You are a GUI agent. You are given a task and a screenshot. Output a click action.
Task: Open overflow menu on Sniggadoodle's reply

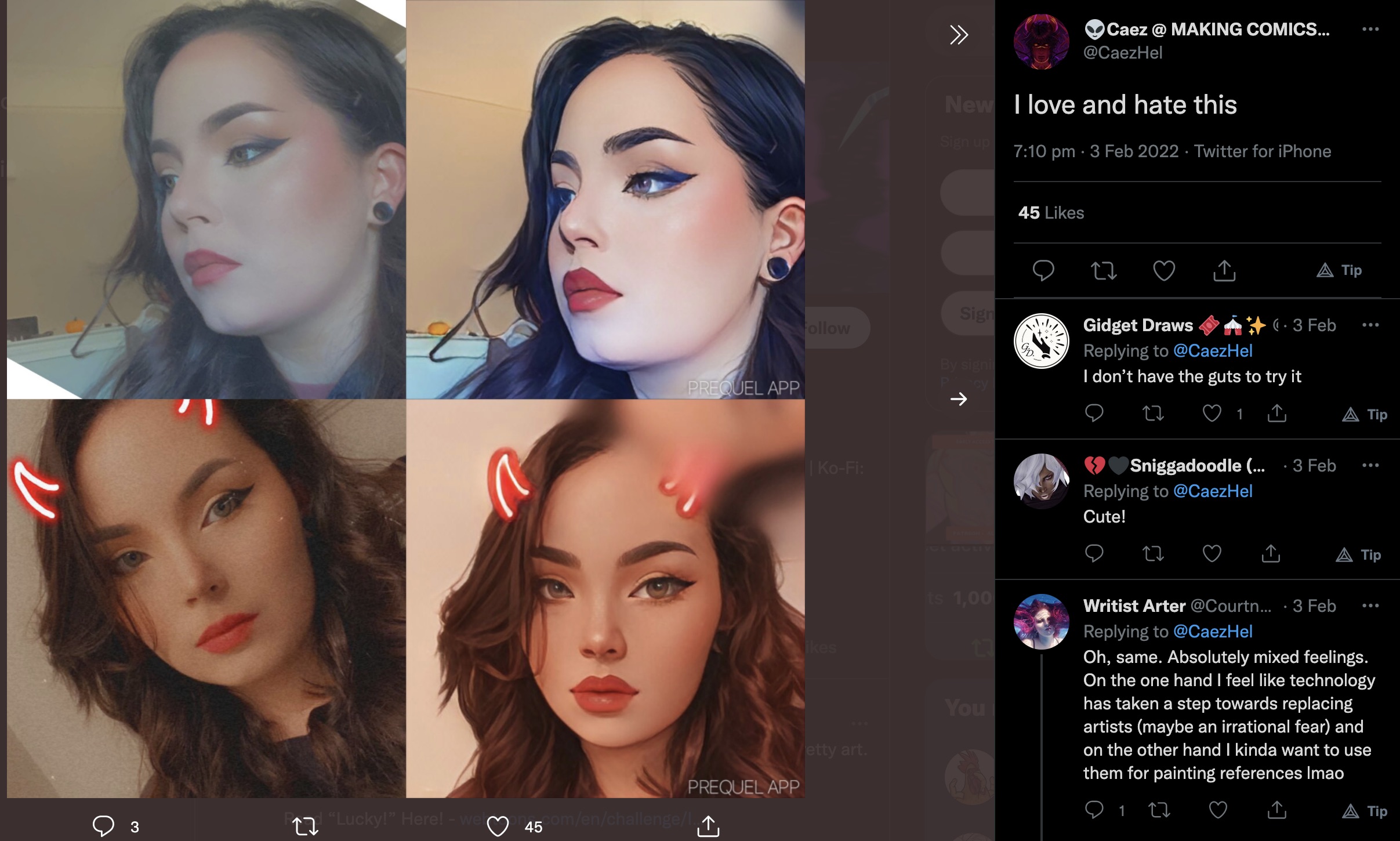coord(1370,465)
